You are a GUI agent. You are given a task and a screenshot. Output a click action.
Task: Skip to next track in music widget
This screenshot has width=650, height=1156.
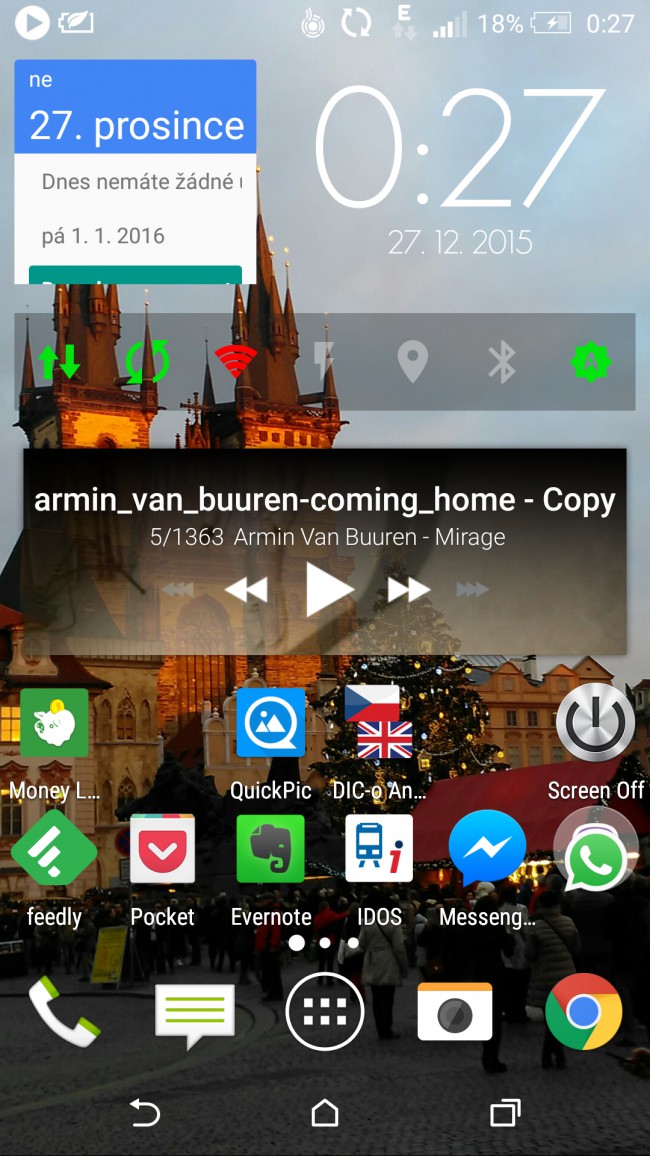[409, 590]
